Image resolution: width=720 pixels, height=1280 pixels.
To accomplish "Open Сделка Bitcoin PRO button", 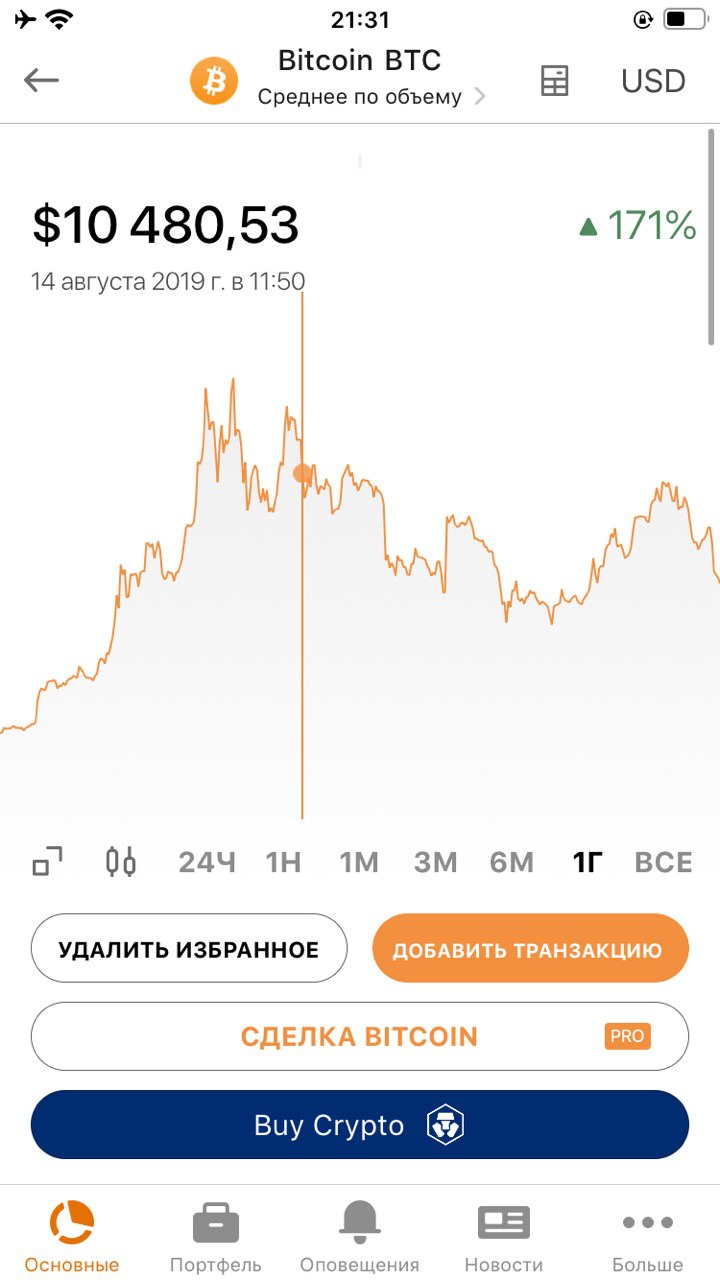I will click(360, 1036).
